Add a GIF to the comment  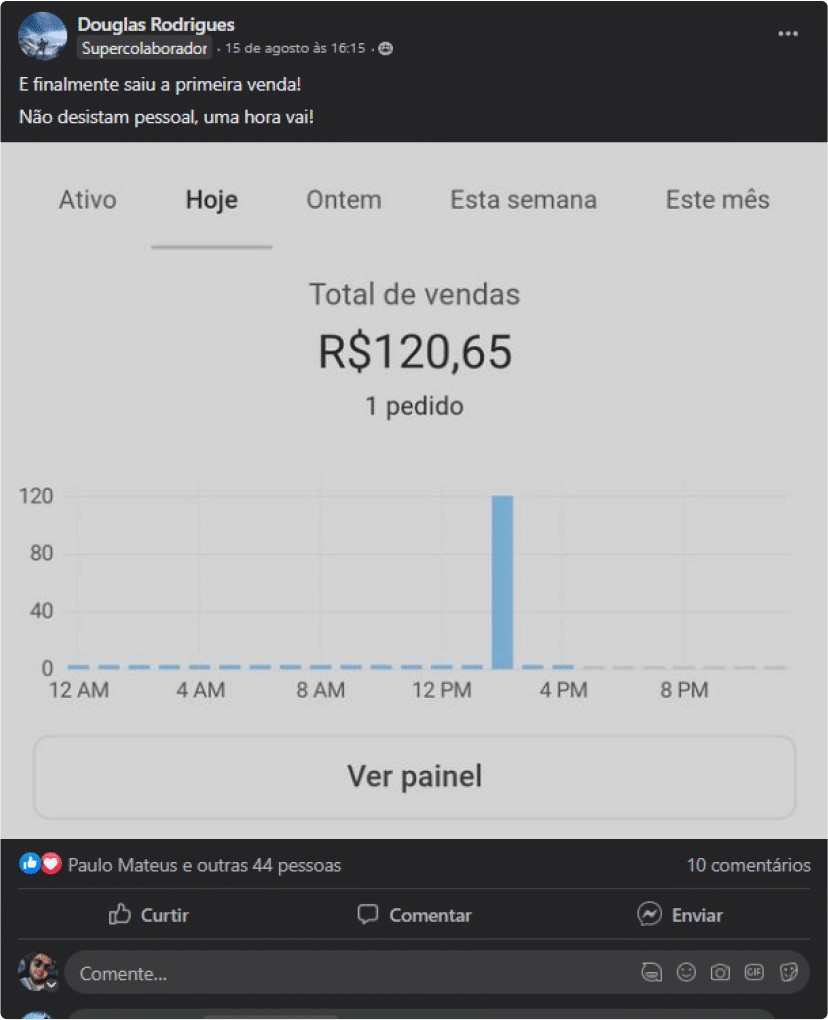click(x=754, y=972)
